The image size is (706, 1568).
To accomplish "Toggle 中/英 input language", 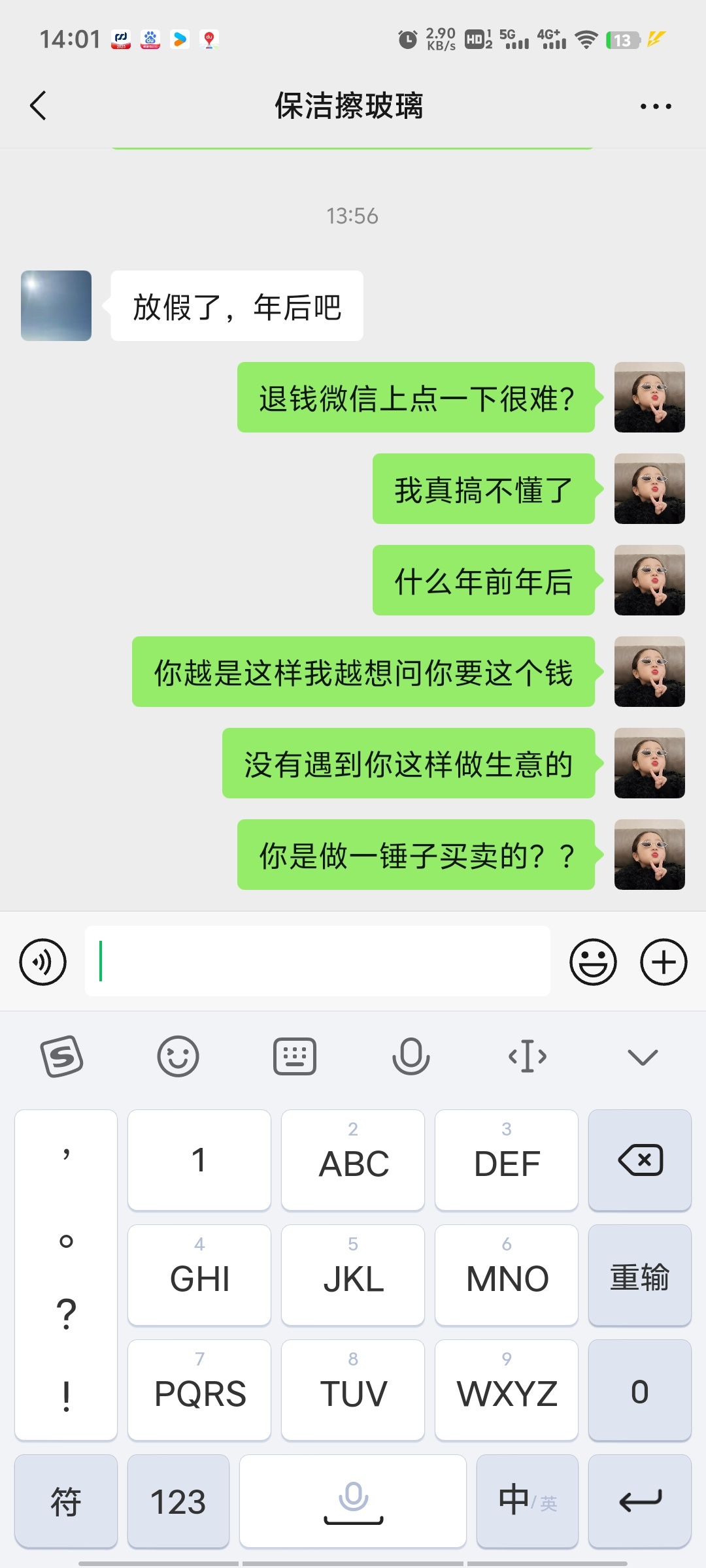I will point(528,1501).
